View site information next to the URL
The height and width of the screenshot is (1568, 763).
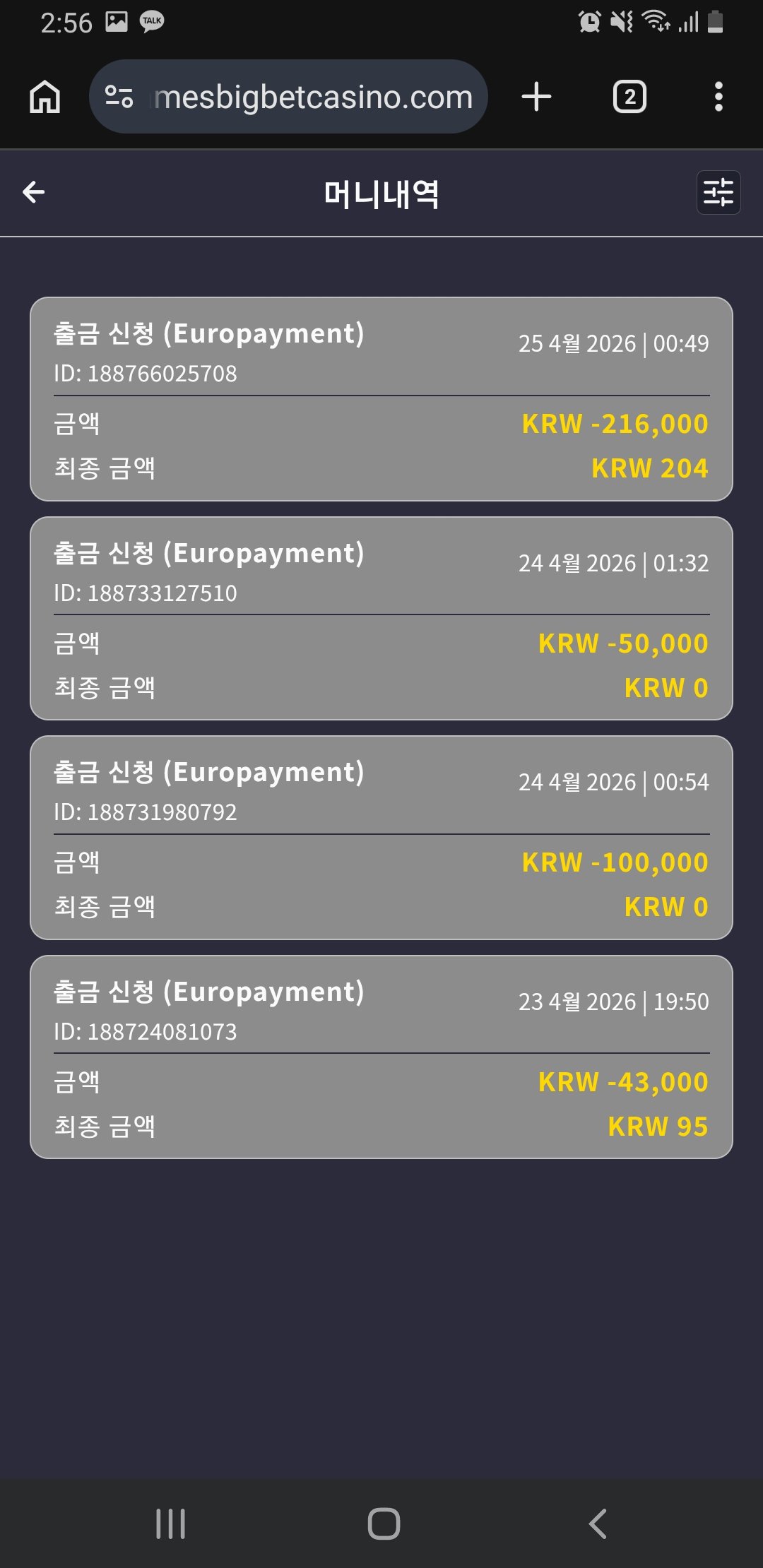click(119, 97)
